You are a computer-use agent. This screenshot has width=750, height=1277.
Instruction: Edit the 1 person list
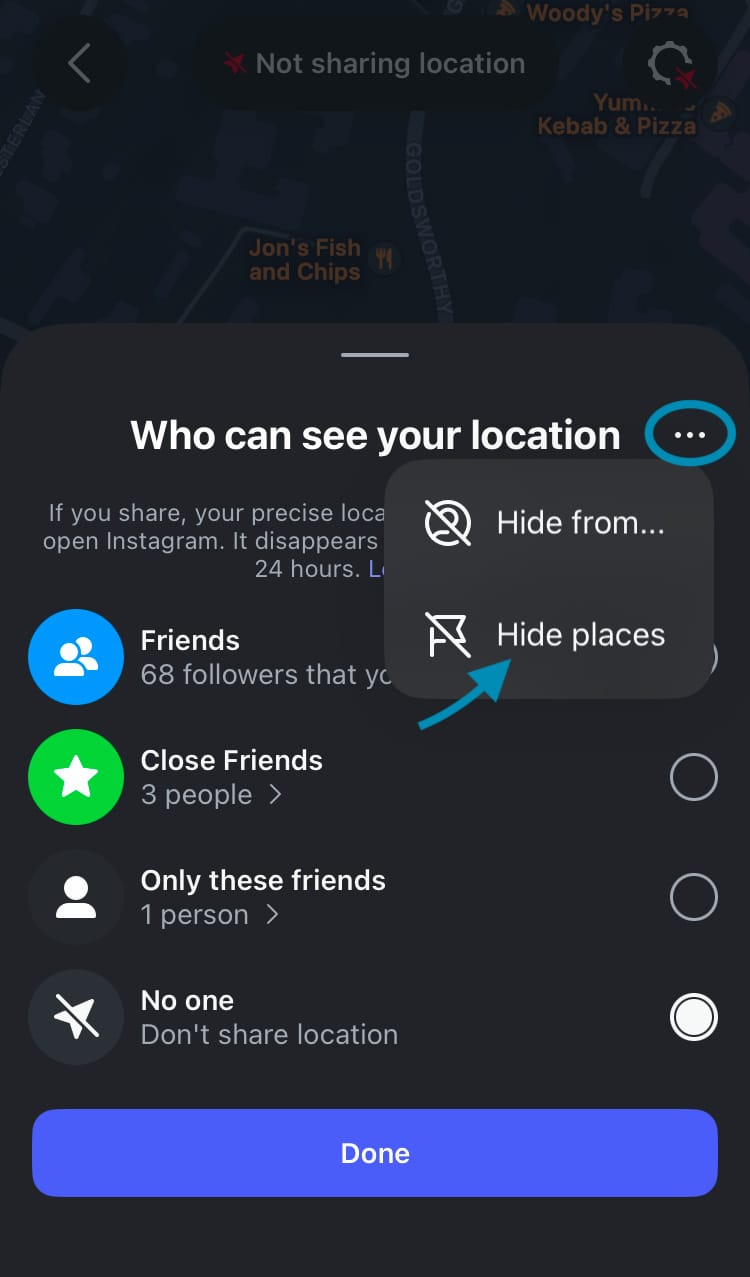pyautogui.click(x=210, y=915)
